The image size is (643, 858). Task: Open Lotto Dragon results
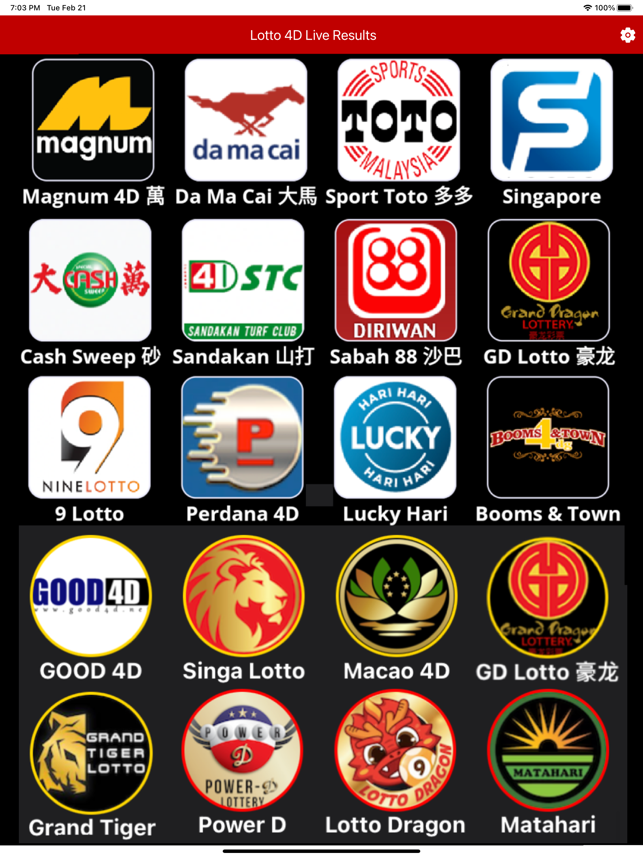(395, 750)
